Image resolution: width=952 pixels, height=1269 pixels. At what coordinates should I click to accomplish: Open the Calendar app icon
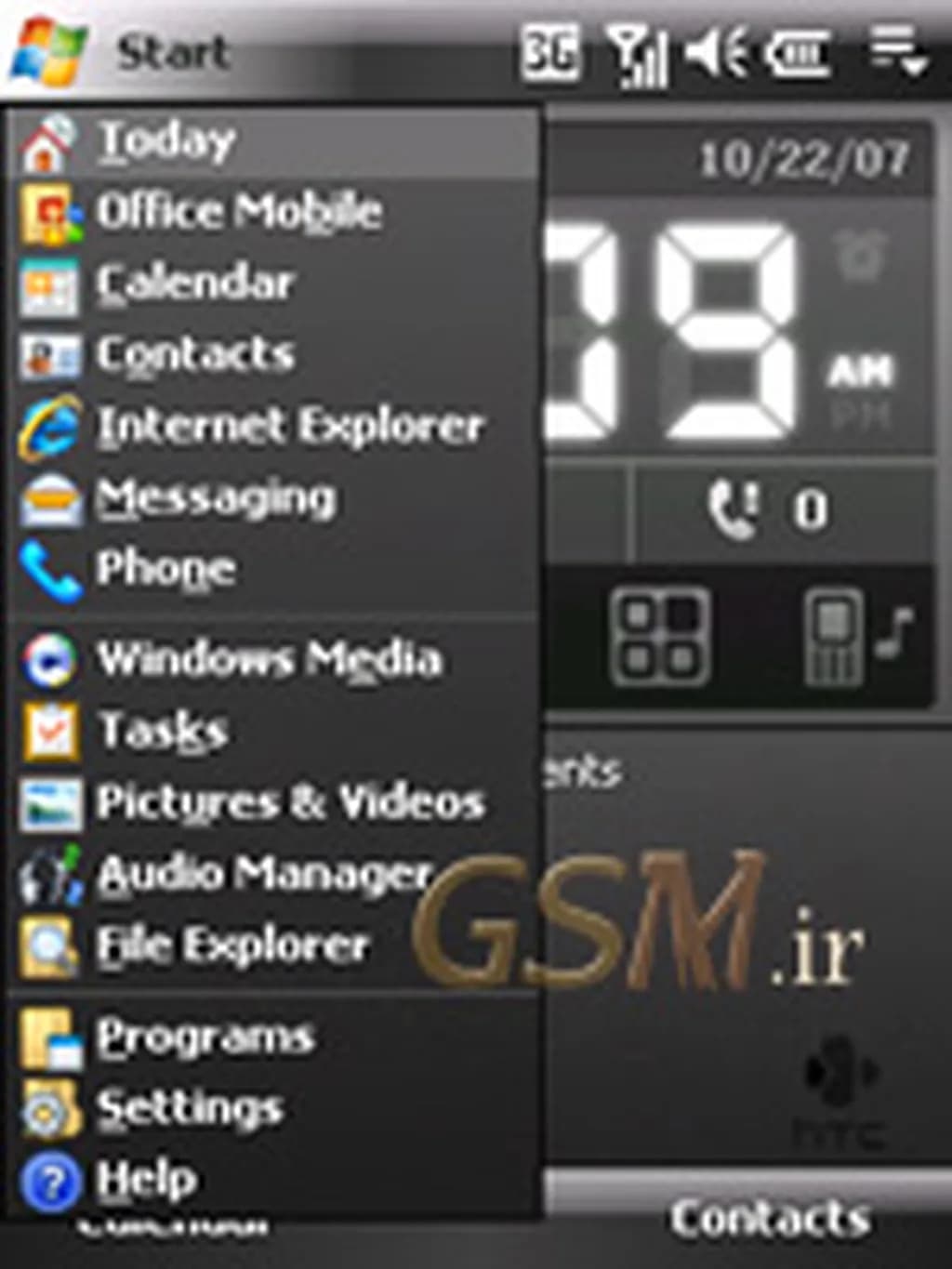(50, 284)
